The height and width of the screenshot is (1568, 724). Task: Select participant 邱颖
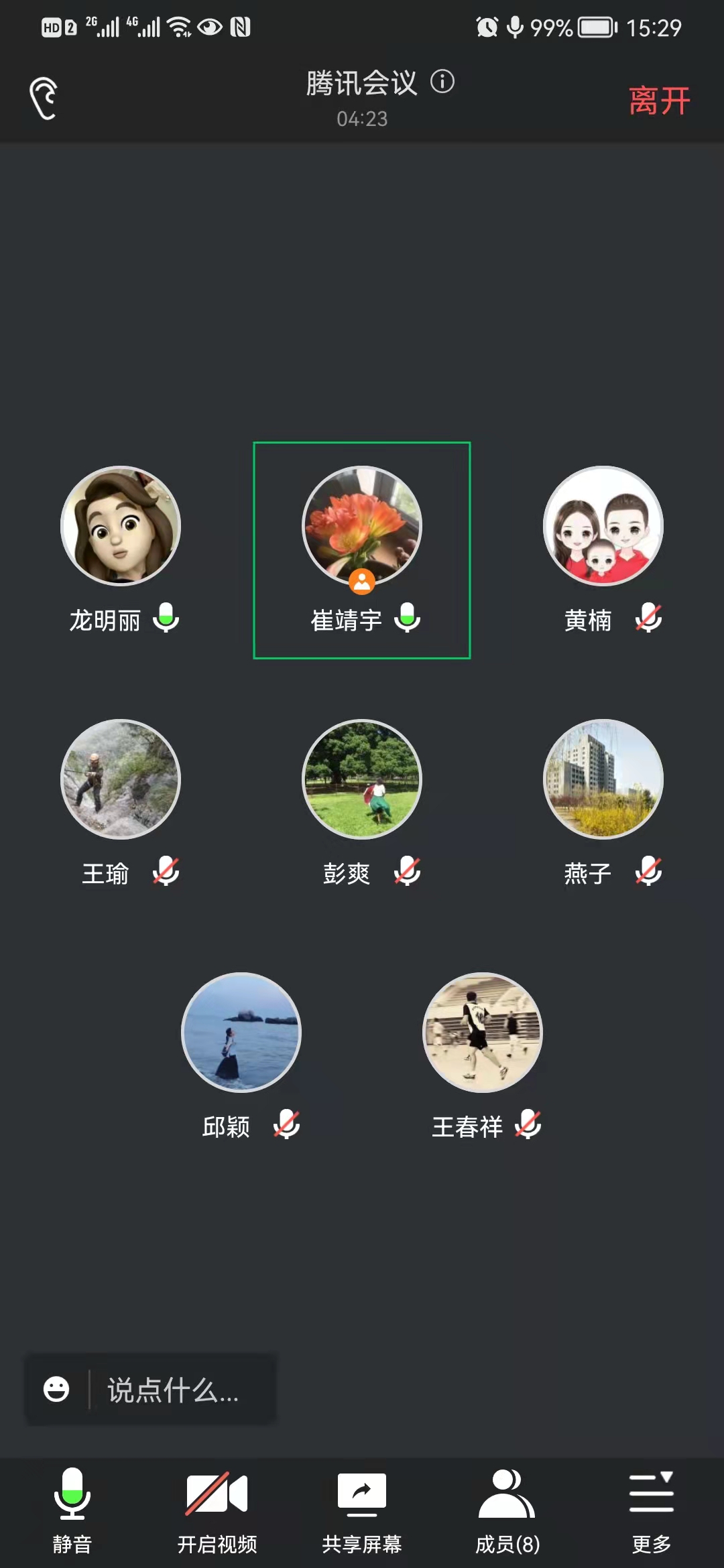click(x=241, y=1033)
